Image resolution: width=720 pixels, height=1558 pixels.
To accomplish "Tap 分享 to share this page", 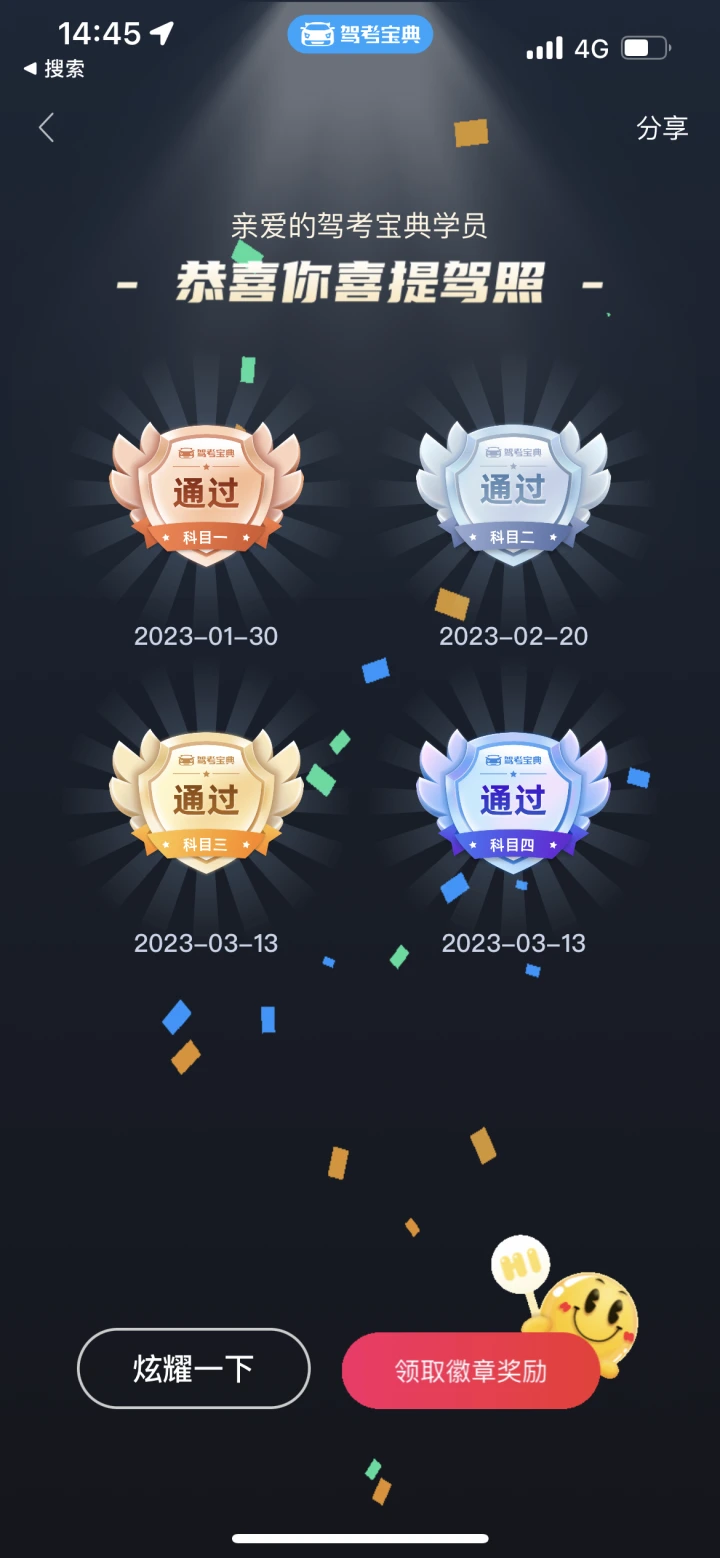I will tap(662, 128).
